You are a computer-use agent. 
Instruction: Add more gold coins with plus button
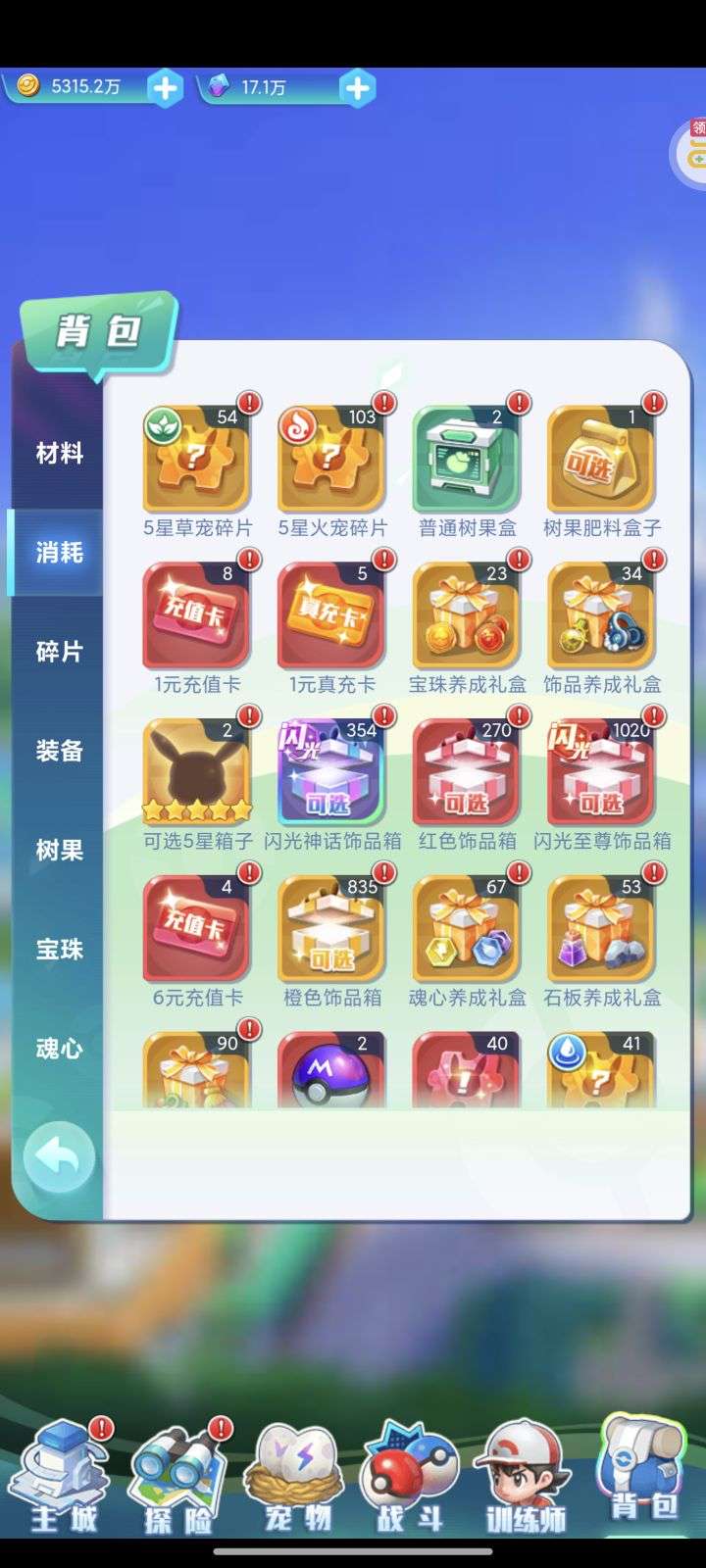(165, 88)
